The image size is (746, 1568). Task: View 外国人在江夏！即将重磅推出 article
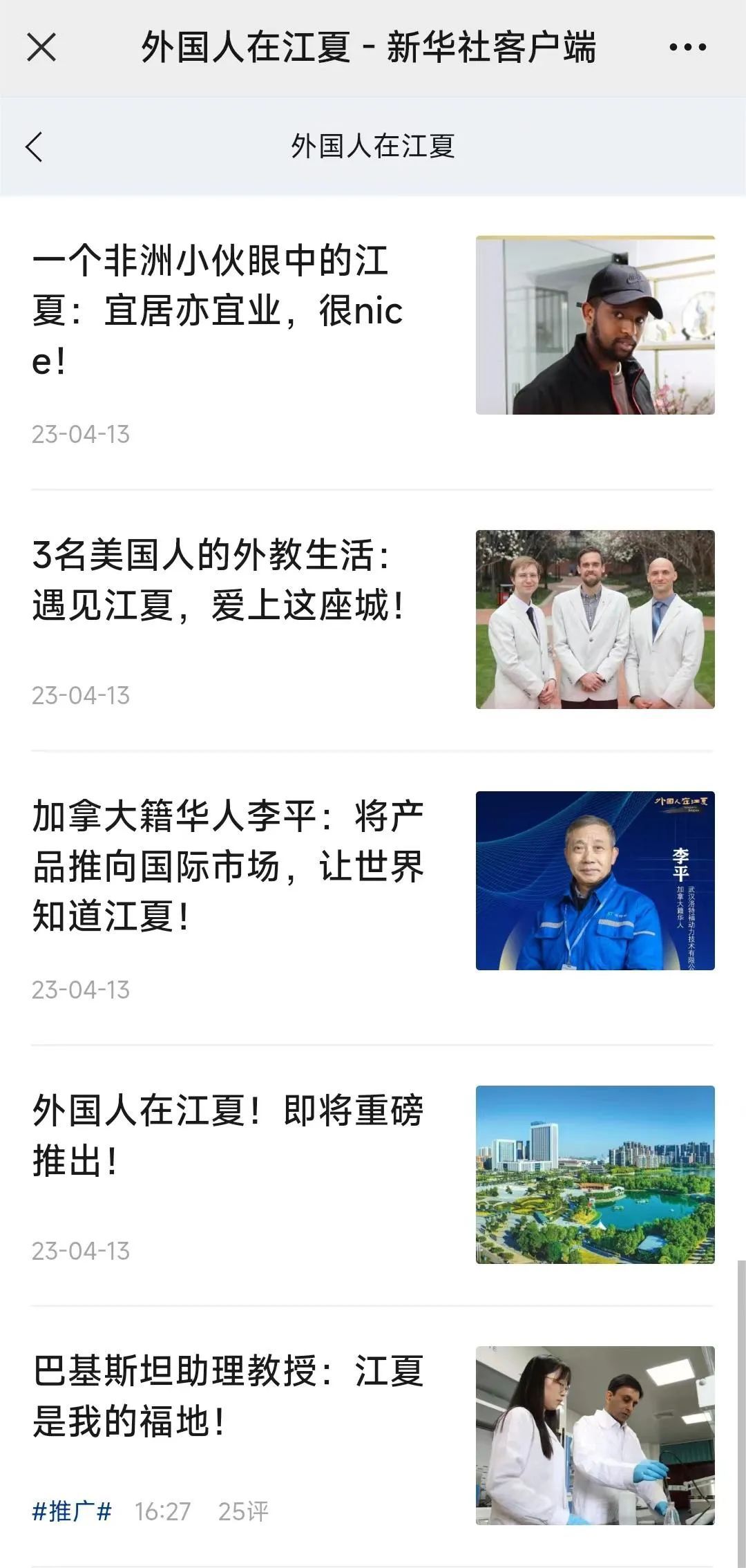[228, 1135]
